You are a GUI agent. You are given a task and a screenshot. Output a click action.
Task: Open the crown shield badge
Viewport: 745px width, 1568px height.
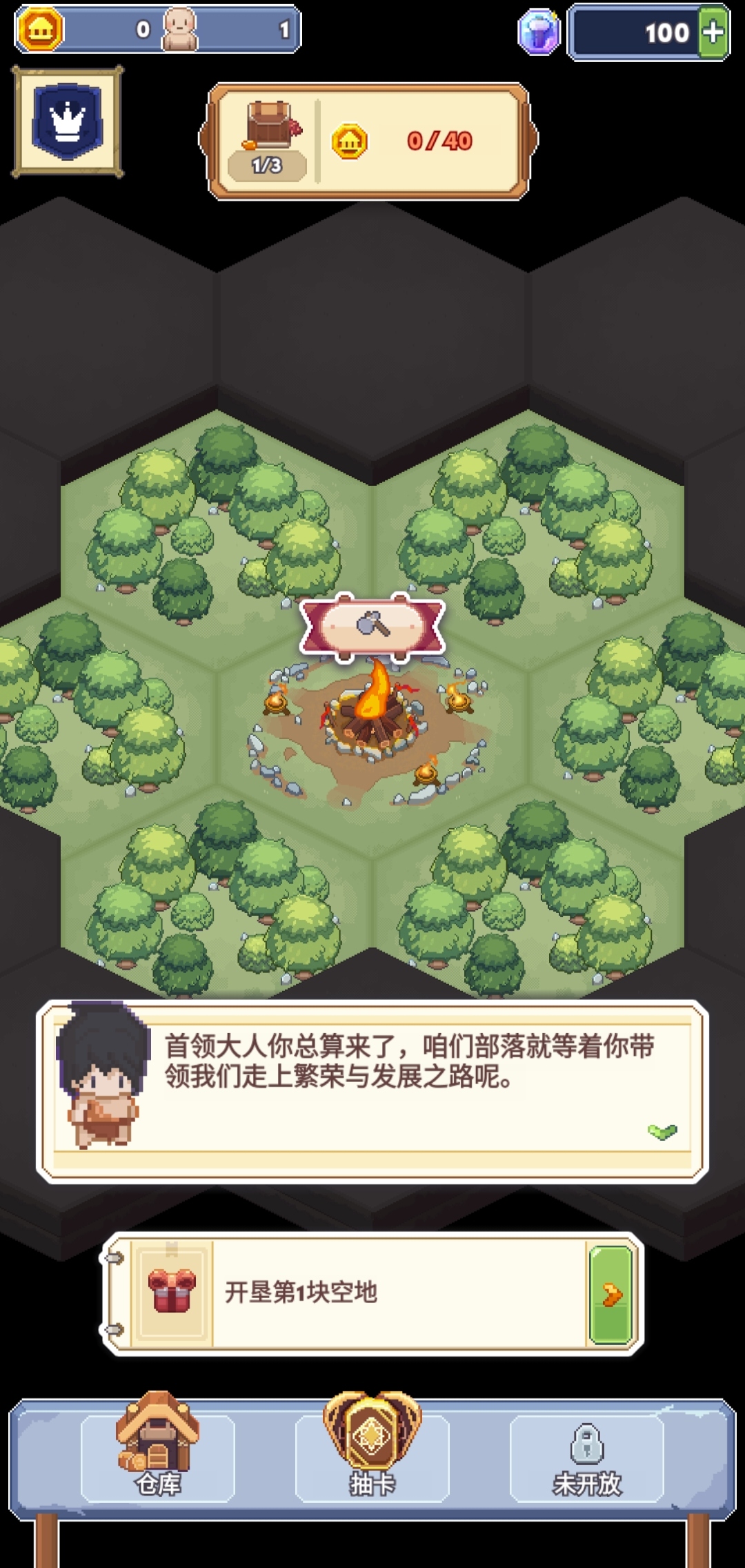[68, 122]
